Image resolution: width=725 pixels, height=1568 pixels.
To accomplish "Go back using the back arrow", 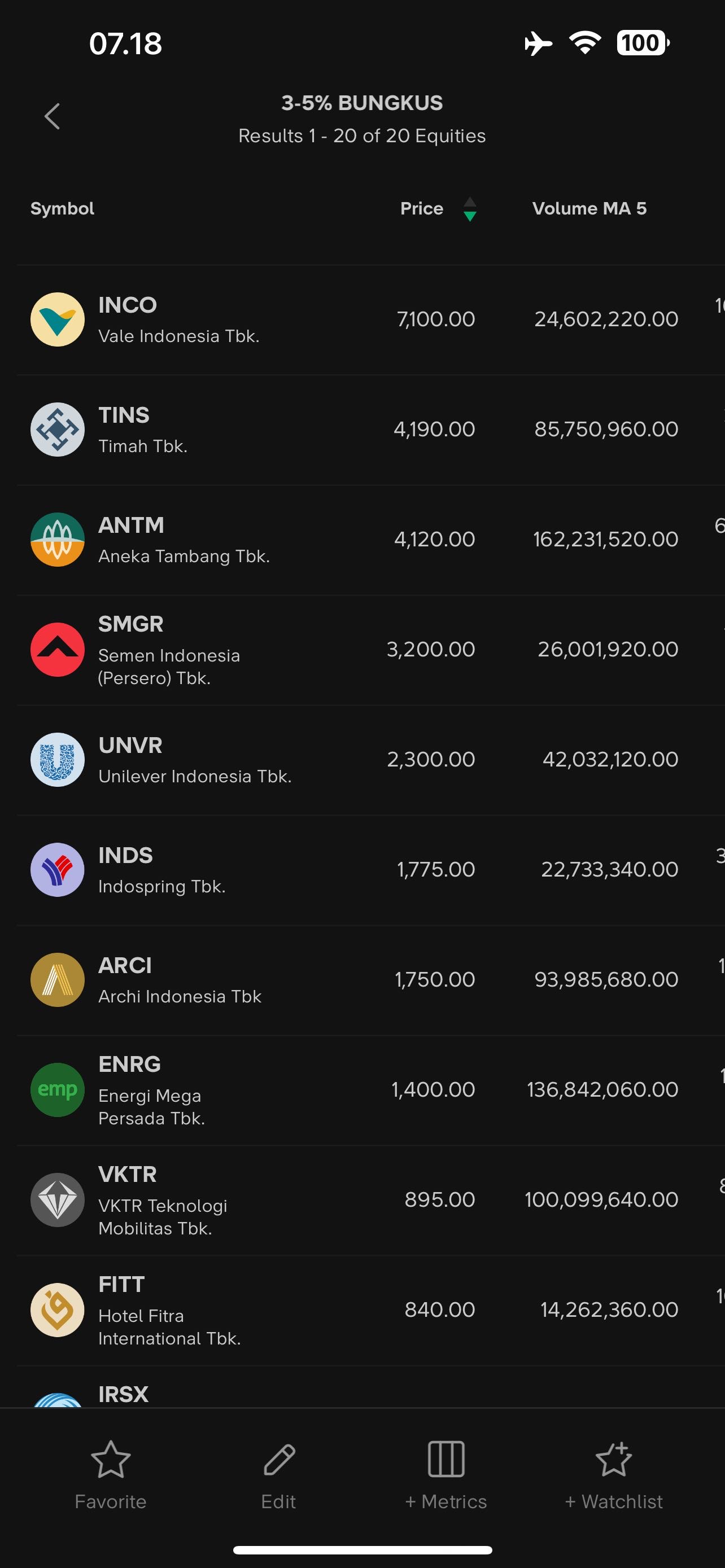I will coord(53,116).
